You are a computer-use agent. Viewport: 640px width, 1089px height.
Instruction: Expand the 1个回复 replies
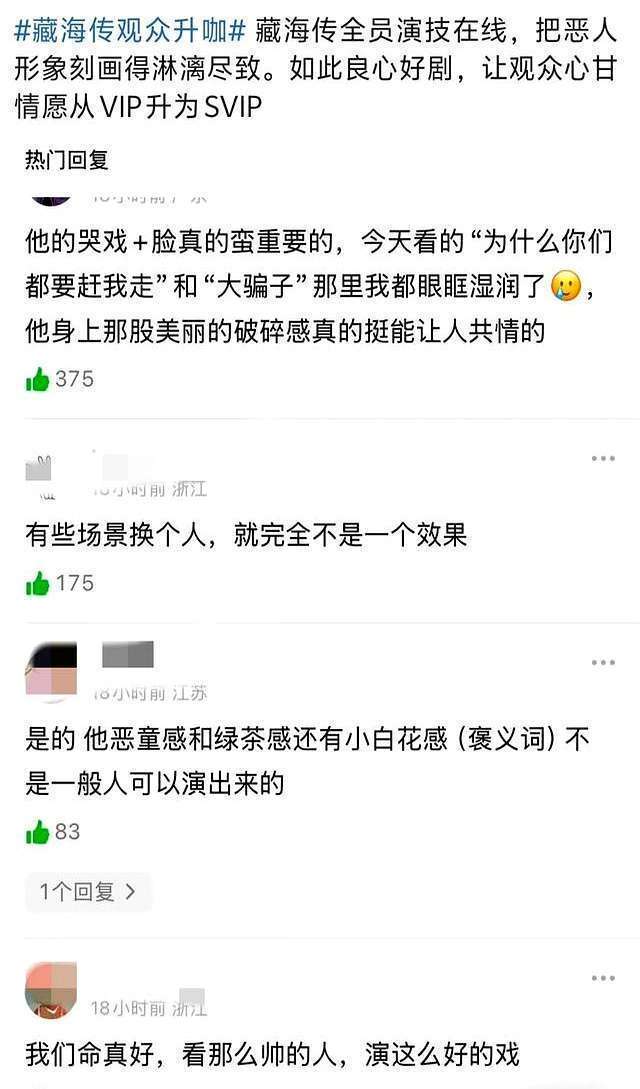(88, 892)
